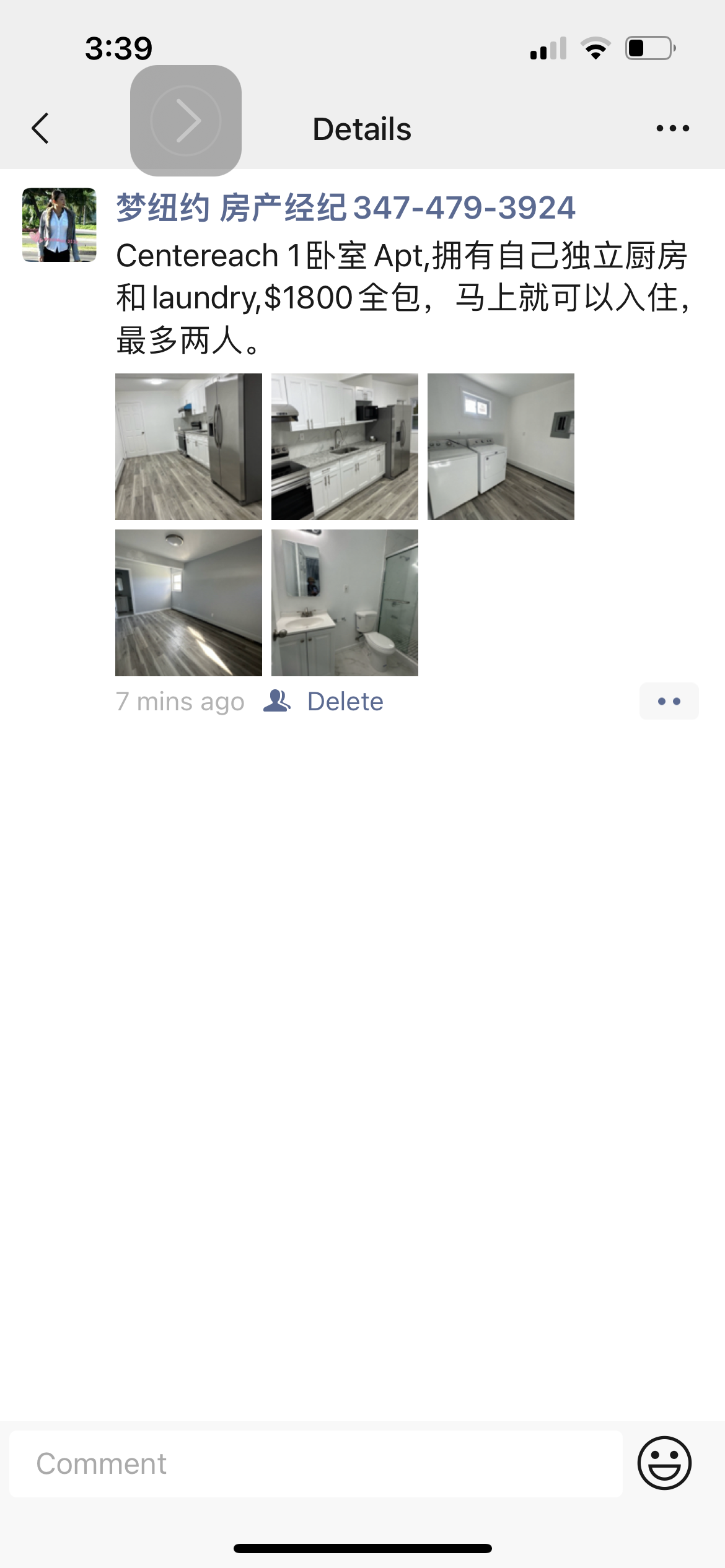This screenshot has width=725, height=1568.
Task: Open the emoji picker
Action: pyautogui.click(x=664, y=1463)
